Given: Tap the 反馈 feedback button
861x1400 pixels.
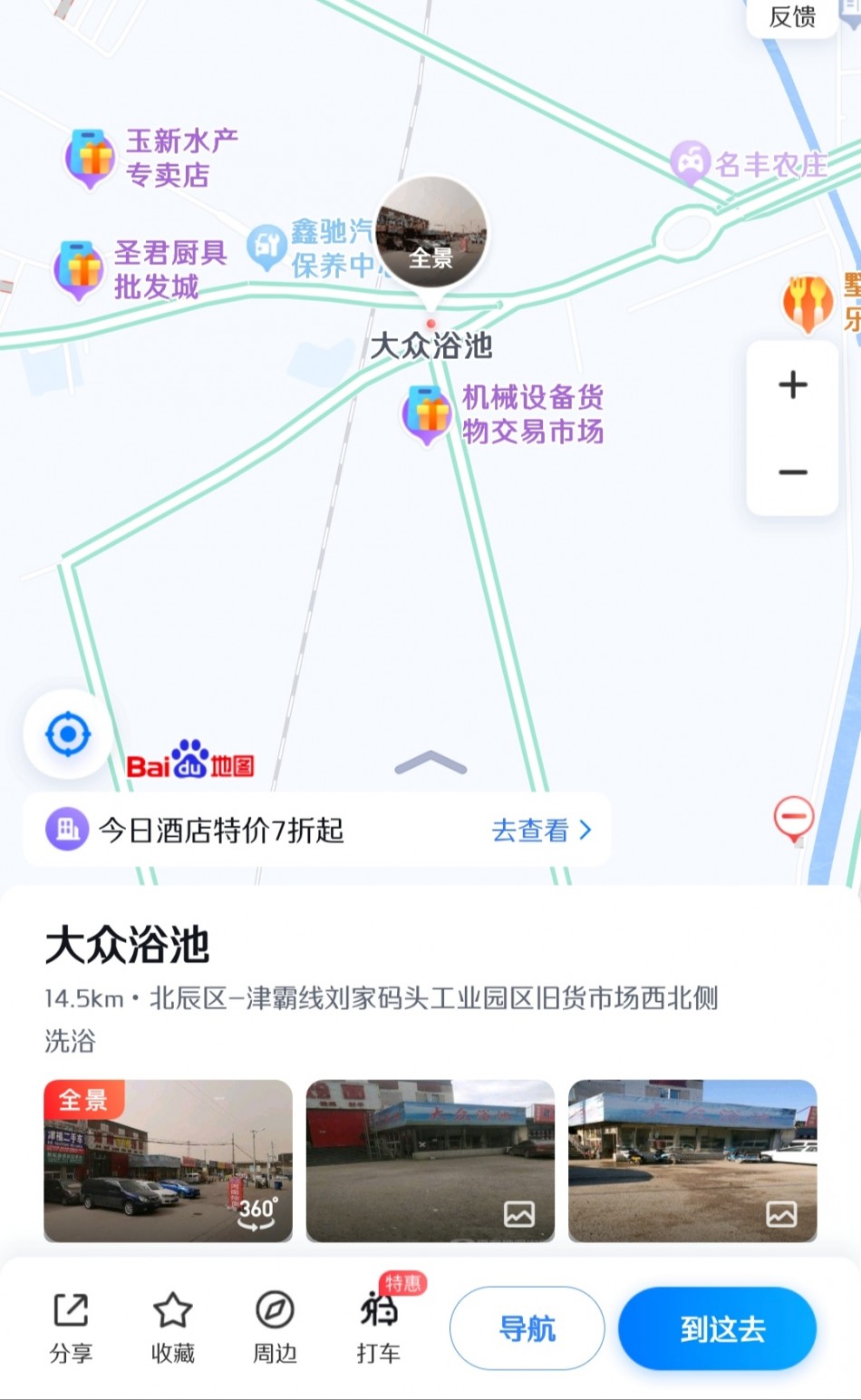Looking at the screenshot, I should click(x=792, y=16).
